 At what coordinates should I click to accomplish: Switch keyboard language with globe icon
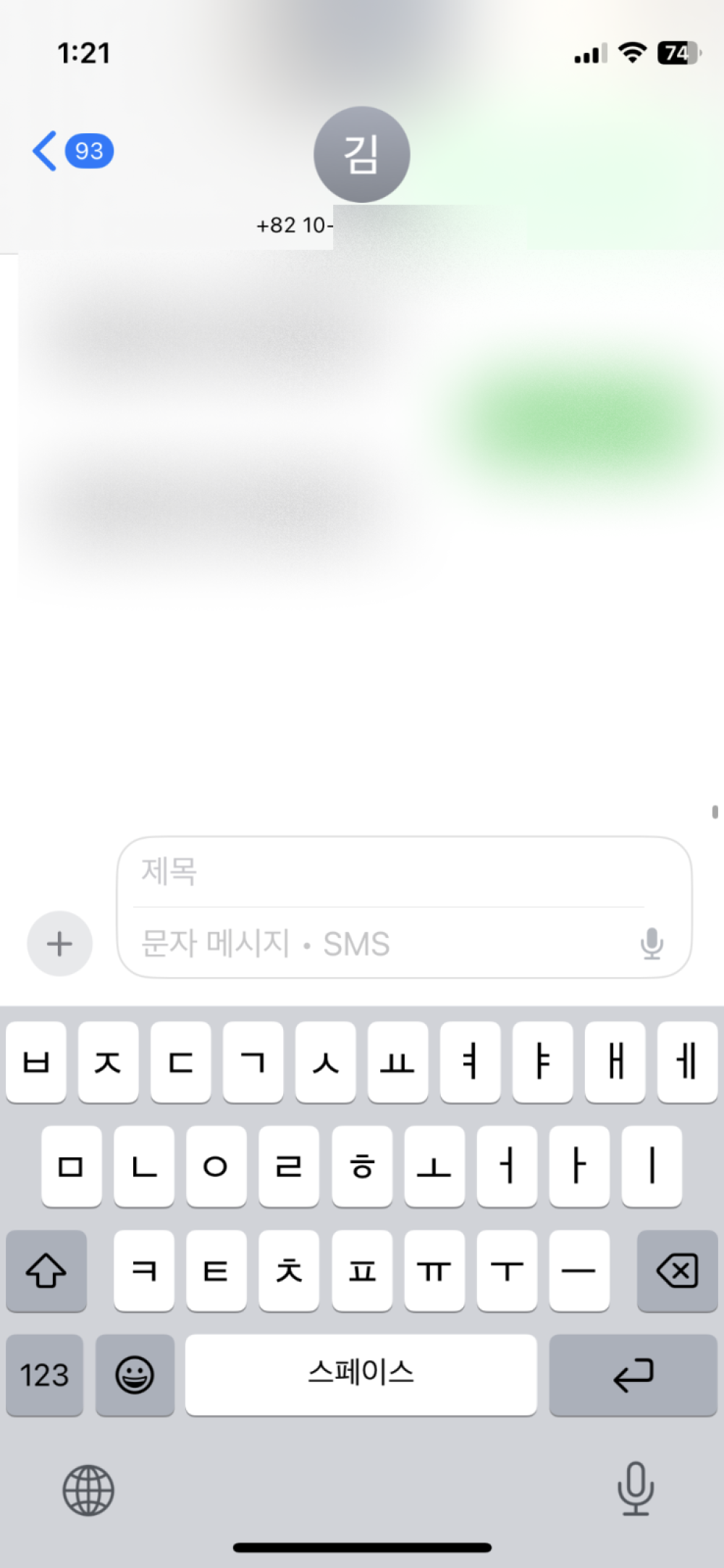(x=88, y=1490)
